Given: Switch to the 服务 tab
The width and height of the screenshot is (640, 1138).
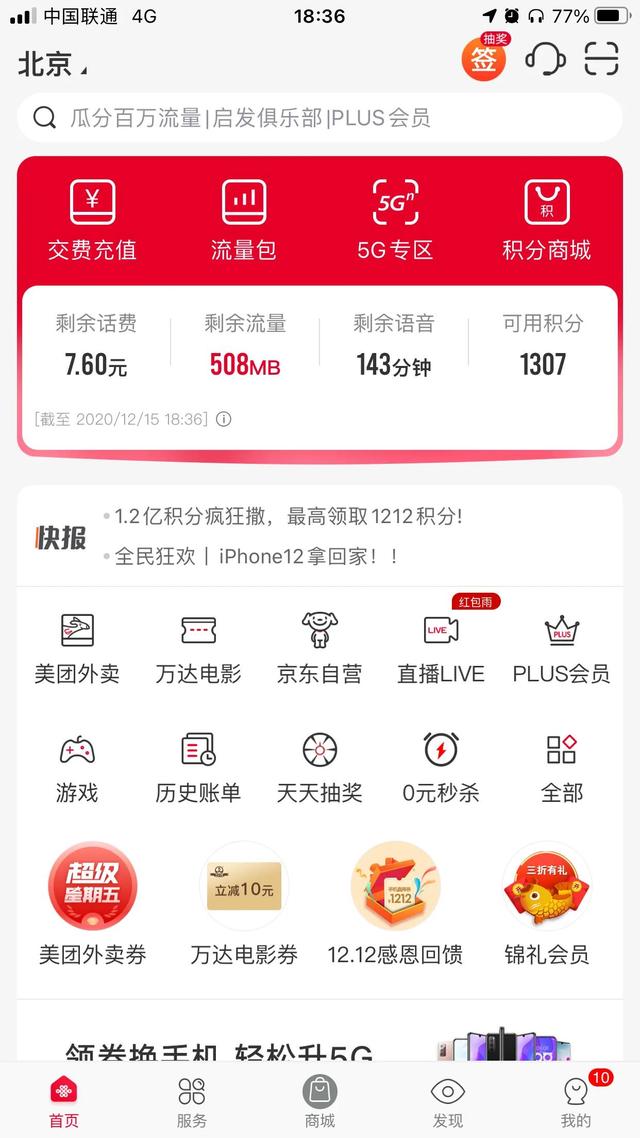Looking at the screenshot, I should coord(192,1102).
